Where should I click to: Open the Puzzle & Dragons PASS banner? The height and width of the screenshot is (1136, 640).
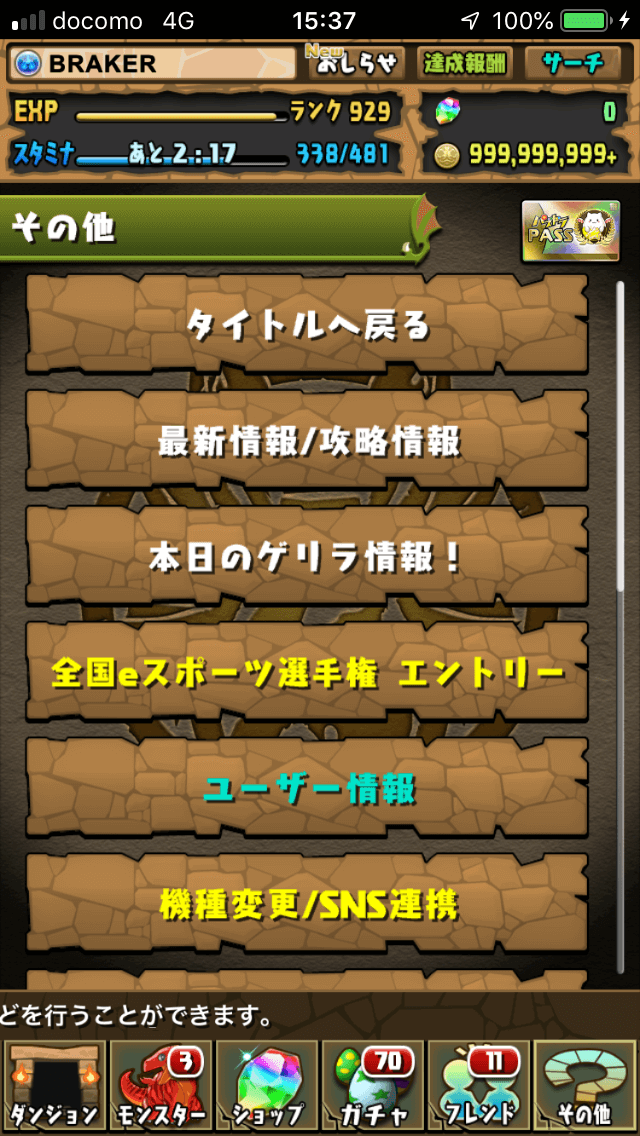click(570, 232)
